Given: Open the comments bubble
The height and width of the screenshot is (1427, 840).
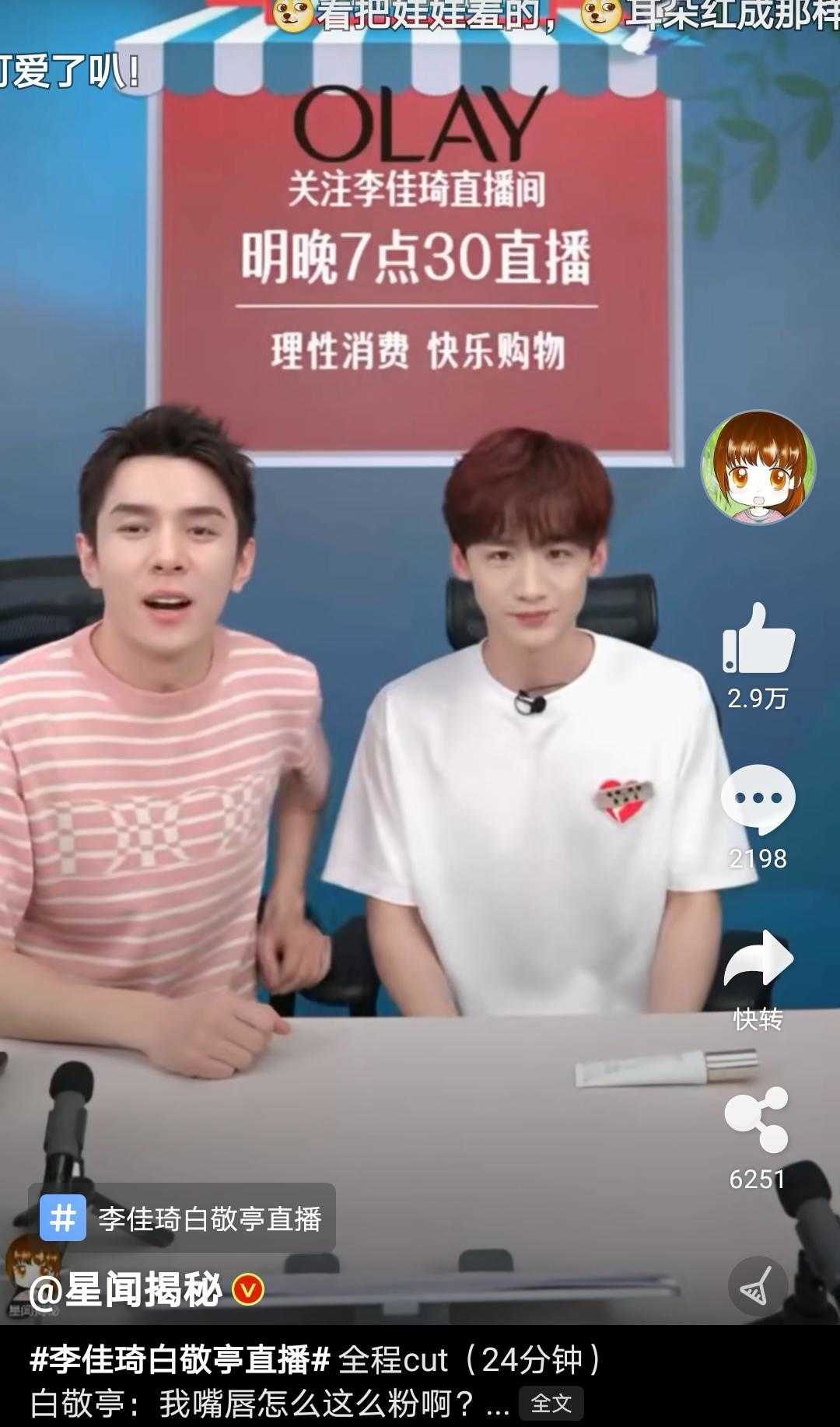Looking at the screenshot, I should [758, 799].
